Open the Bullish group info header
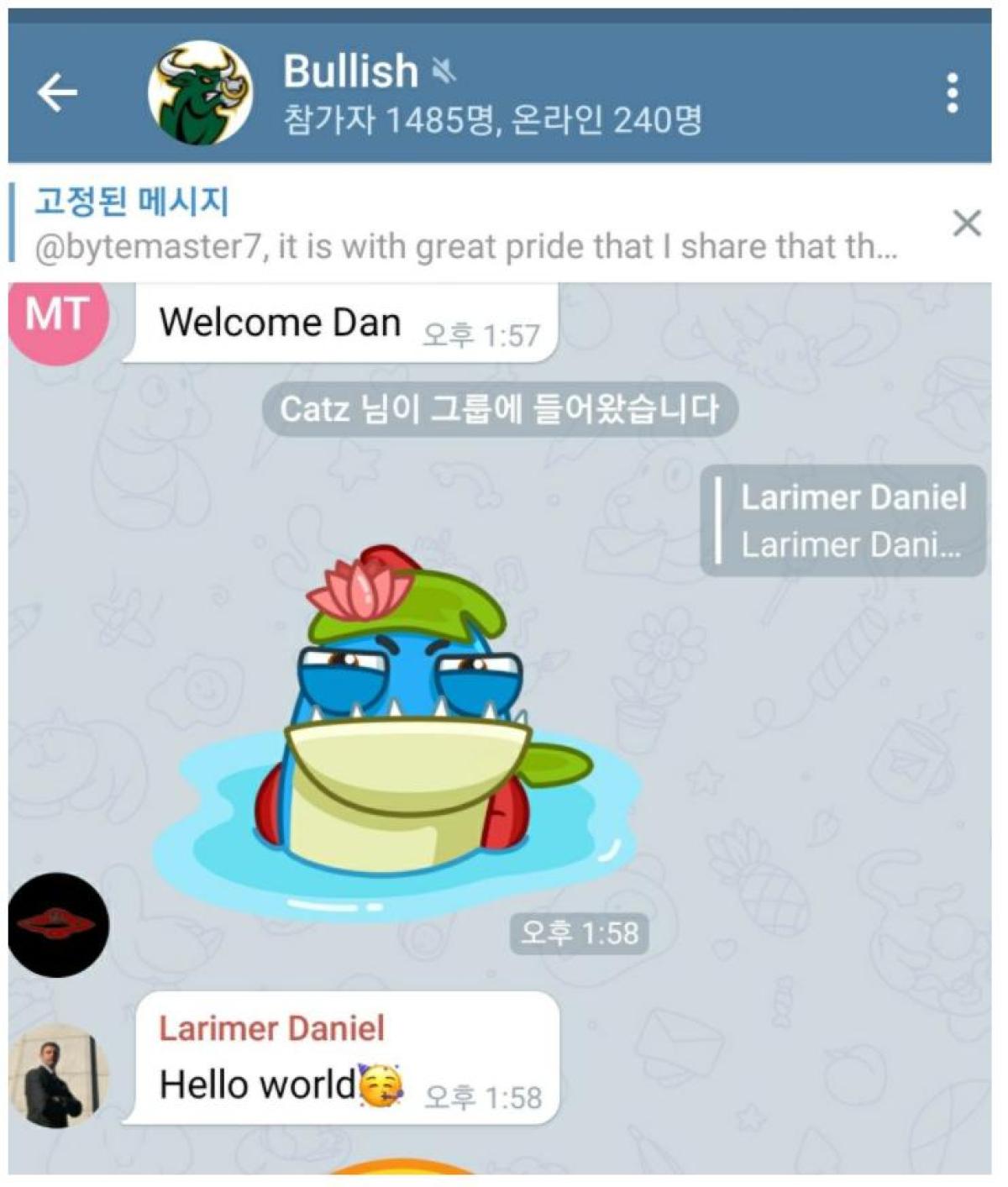This screenshot has height=1187, width=1008. 491,92
